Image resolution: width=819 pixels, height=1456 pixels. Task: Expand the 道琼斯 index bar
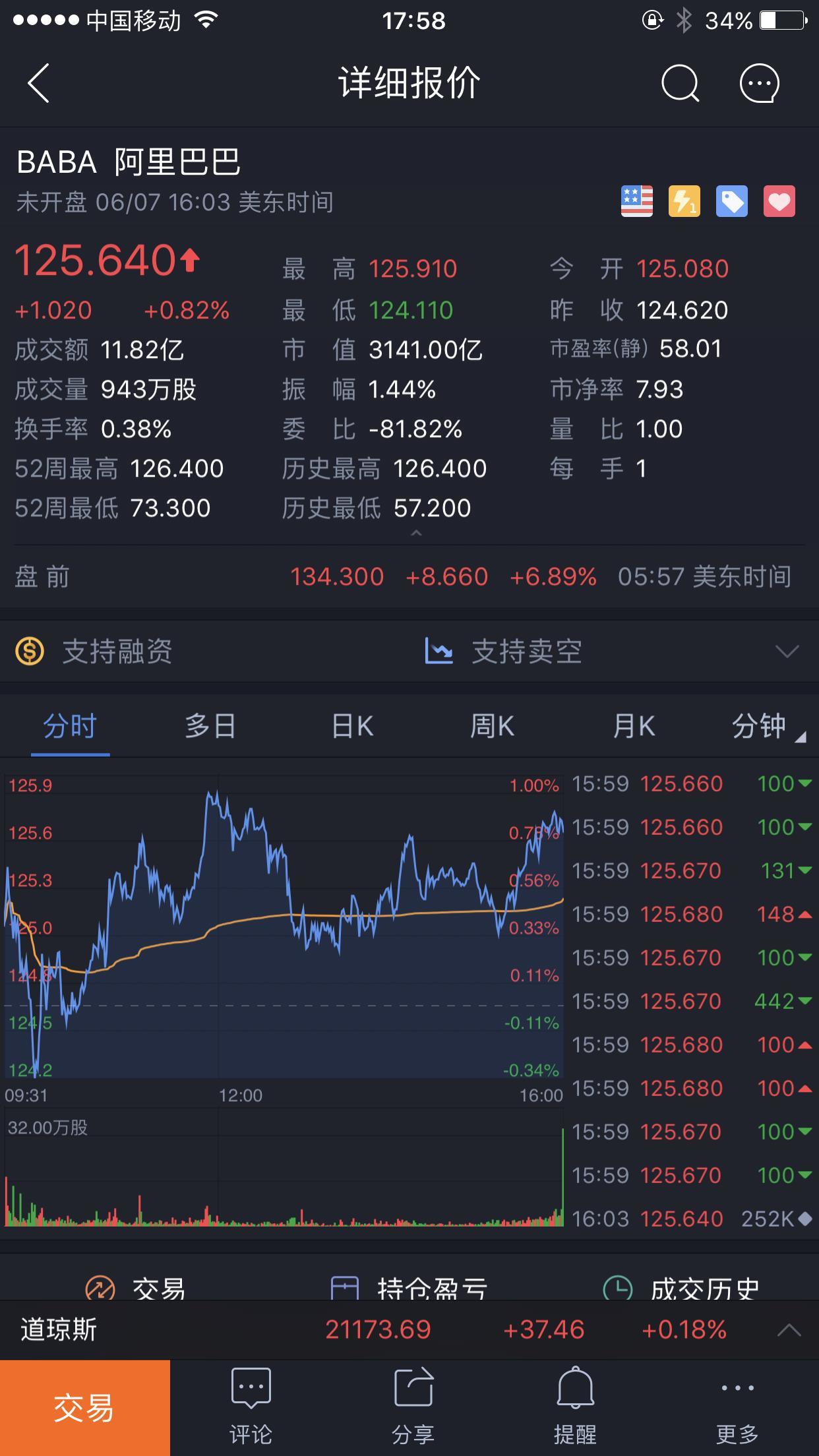point(789,1330)
